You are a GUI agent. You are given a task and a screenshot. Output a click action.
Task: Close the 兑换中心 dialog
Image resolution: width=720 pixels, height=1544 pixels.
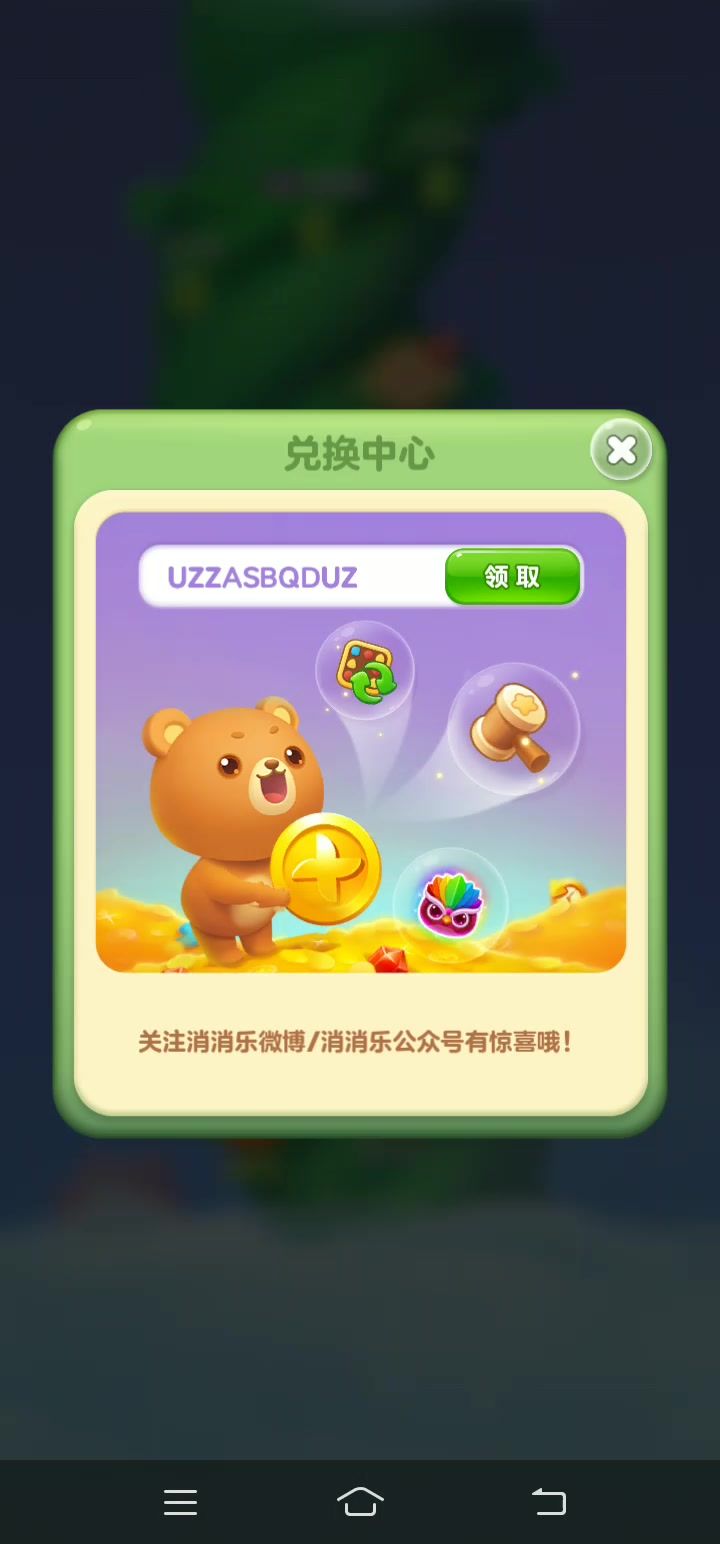(621, 450)
